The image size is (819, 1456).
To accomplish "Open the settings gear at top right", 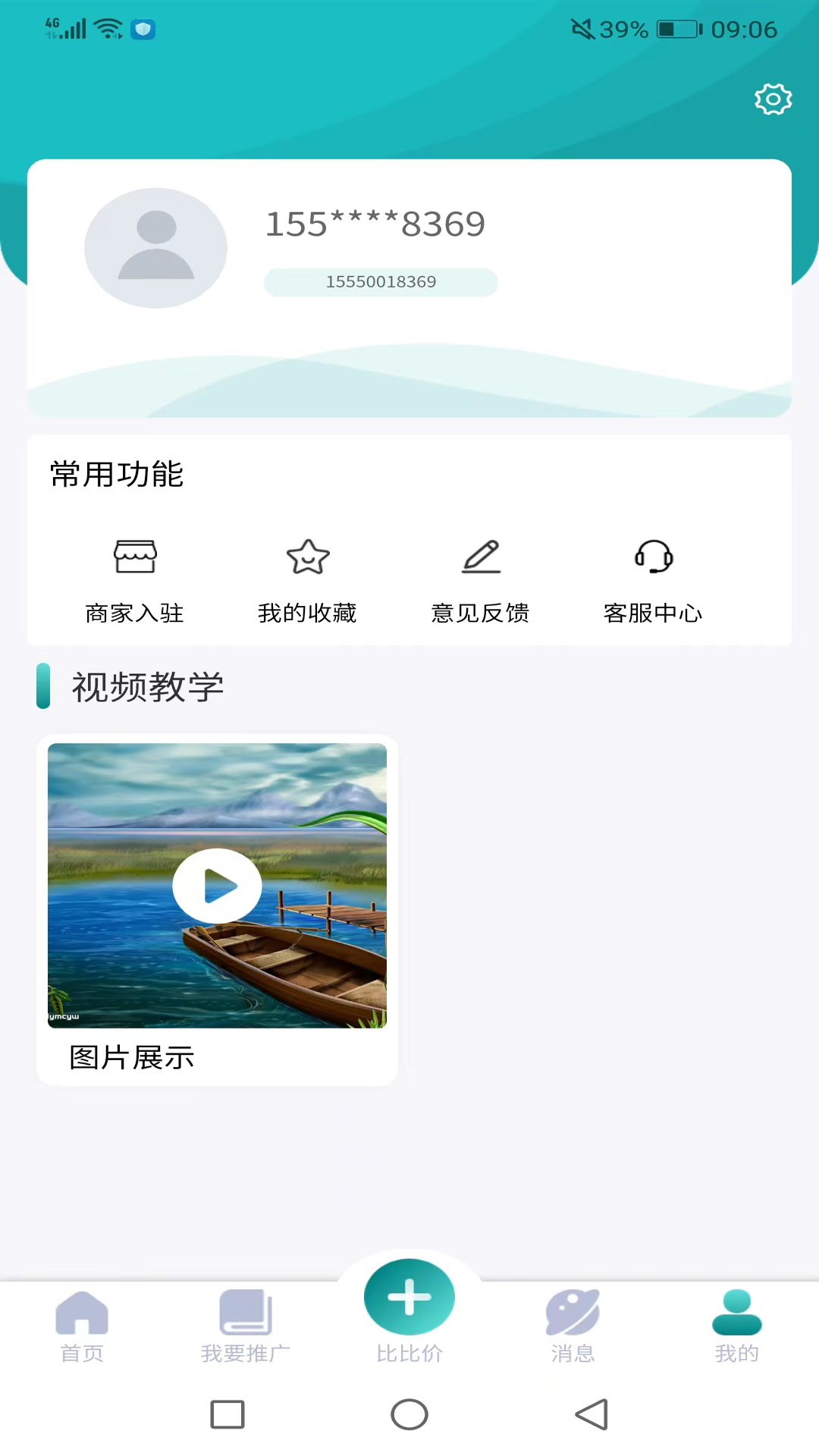I will [773, 99].
